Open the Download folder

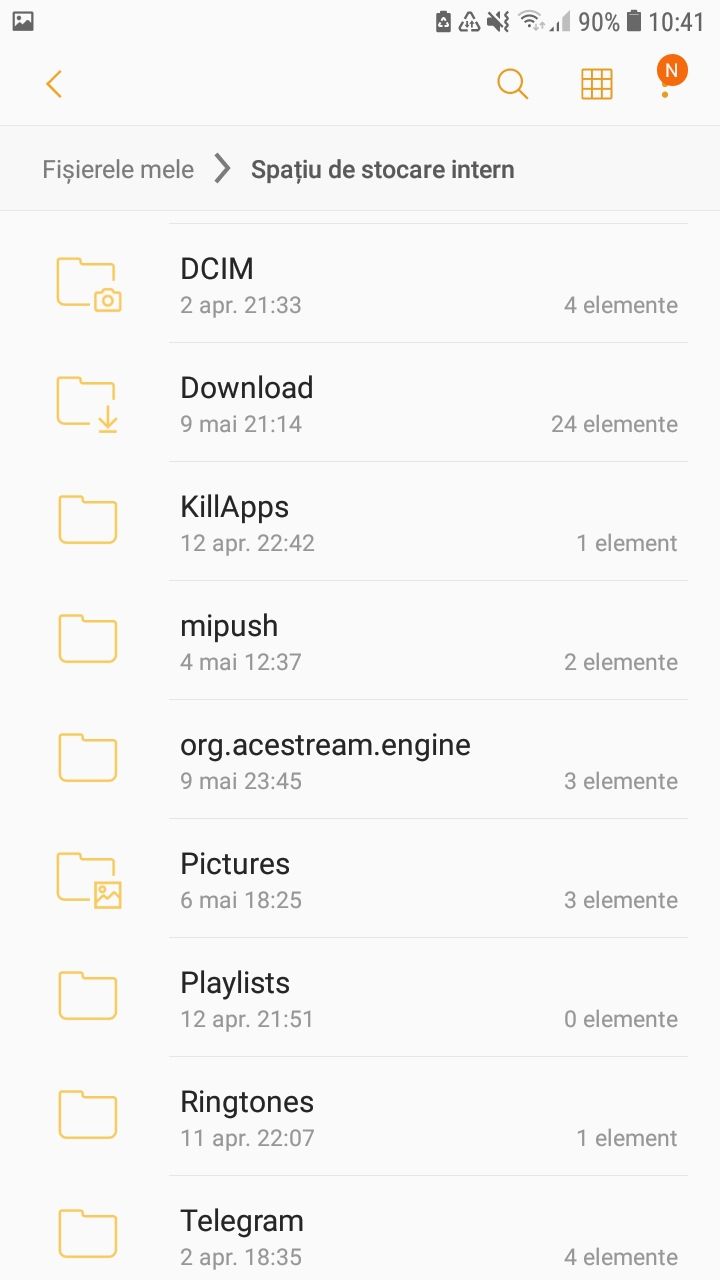click(360, 403)
